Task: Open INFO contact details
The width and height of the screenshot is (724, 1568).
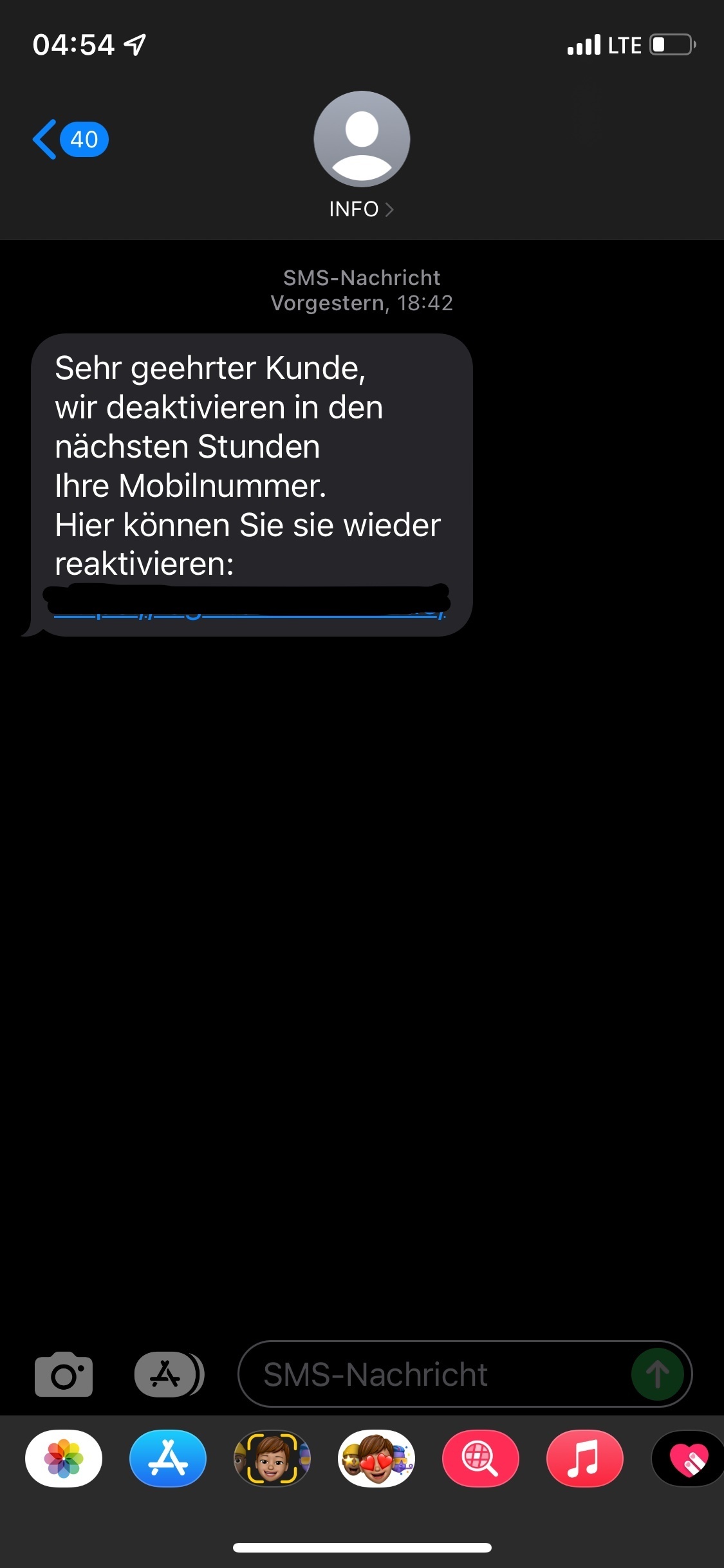Action: (x=361, y=209)
